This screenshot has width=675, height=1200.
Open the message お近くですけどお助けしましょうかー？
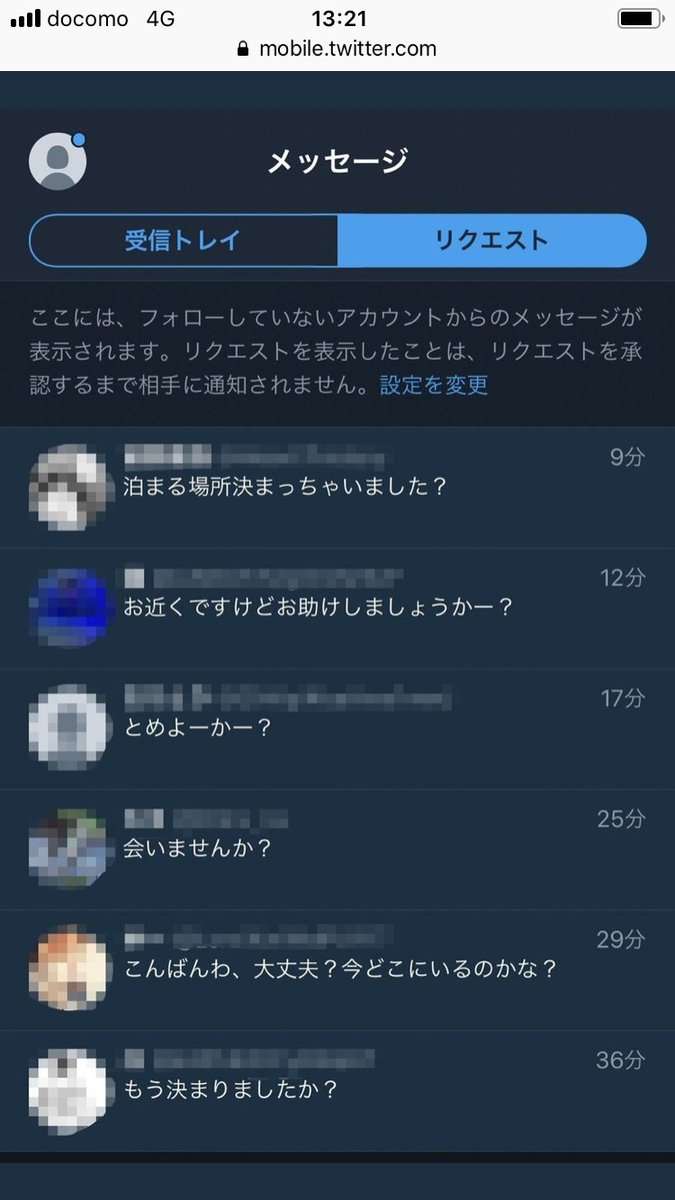(337, 608)
